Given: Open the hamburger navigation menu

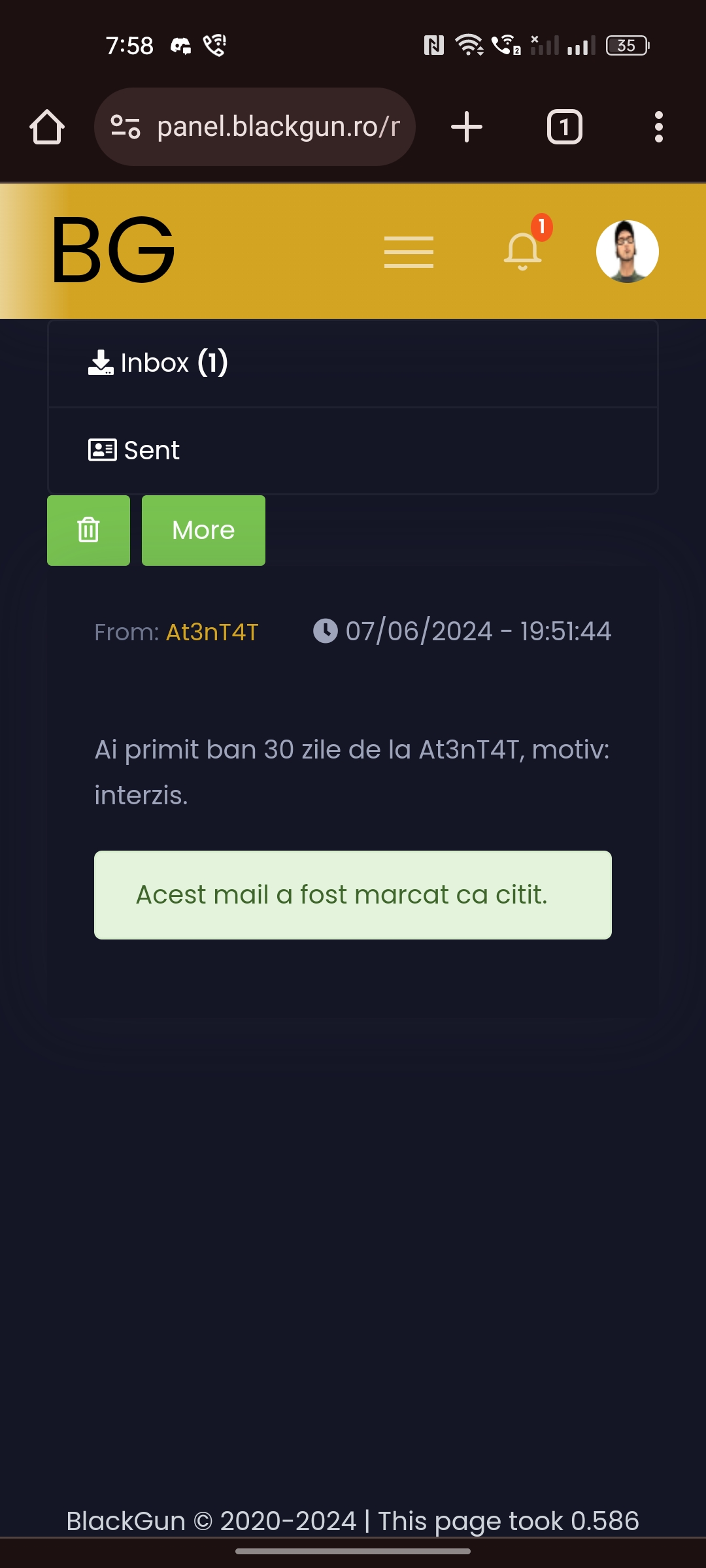Looking at the screenshot, I should coord(409,252).
